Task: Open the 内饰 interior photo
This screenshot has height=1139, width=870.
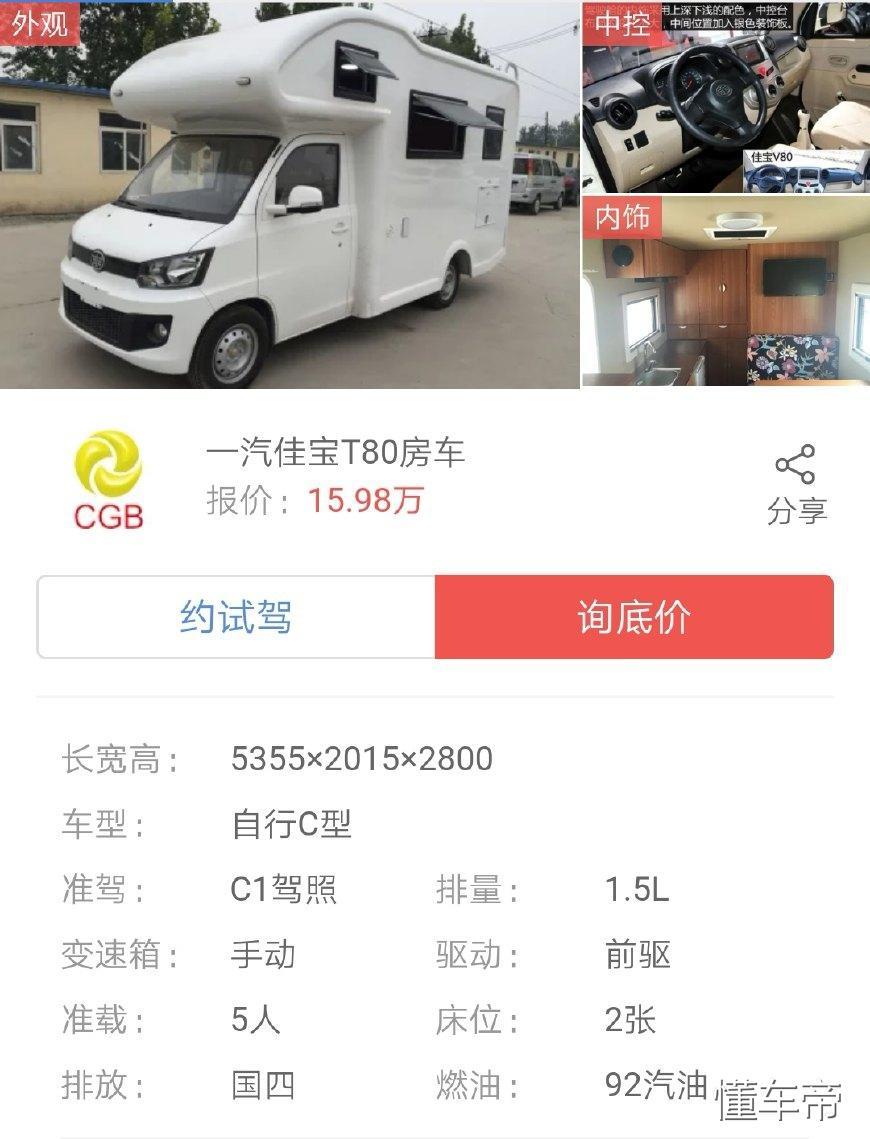Action: point(725,292)
